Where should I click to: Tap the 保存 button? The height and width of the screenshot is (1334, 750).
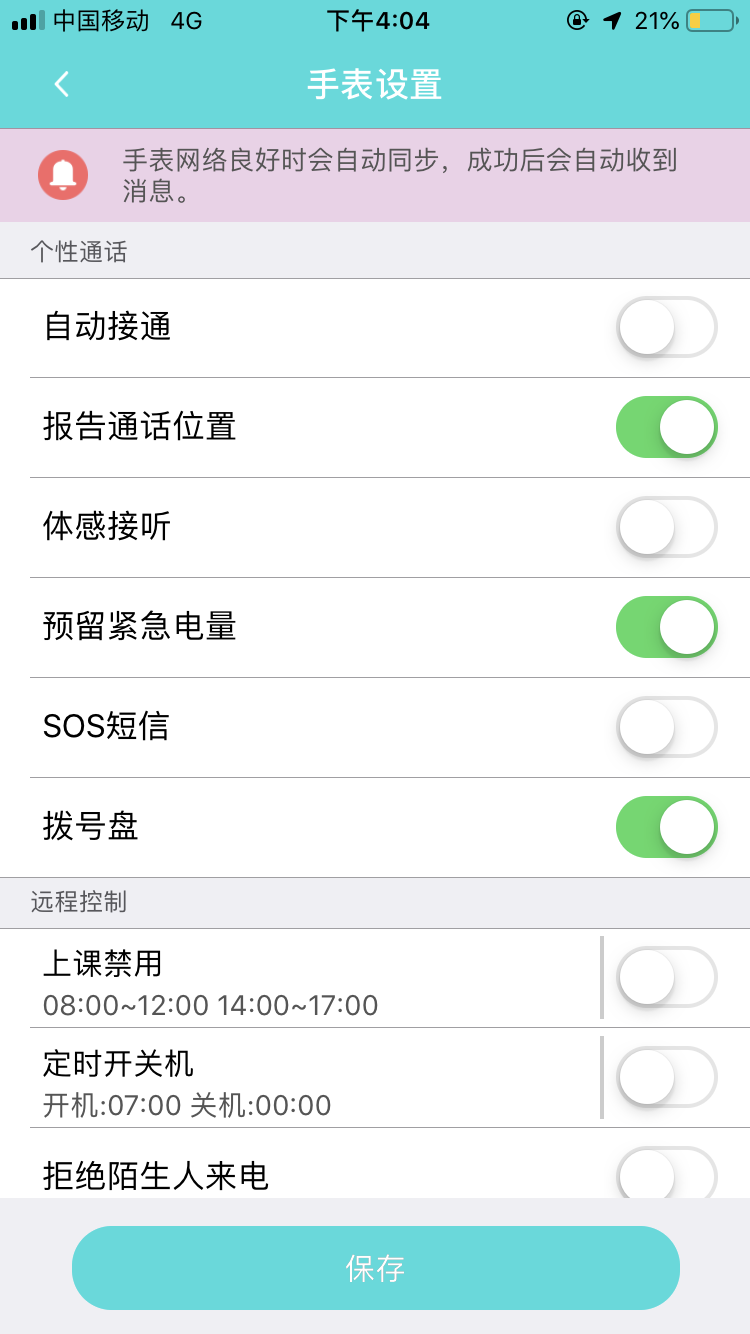pyautogui.click(x=375, y=1268)
